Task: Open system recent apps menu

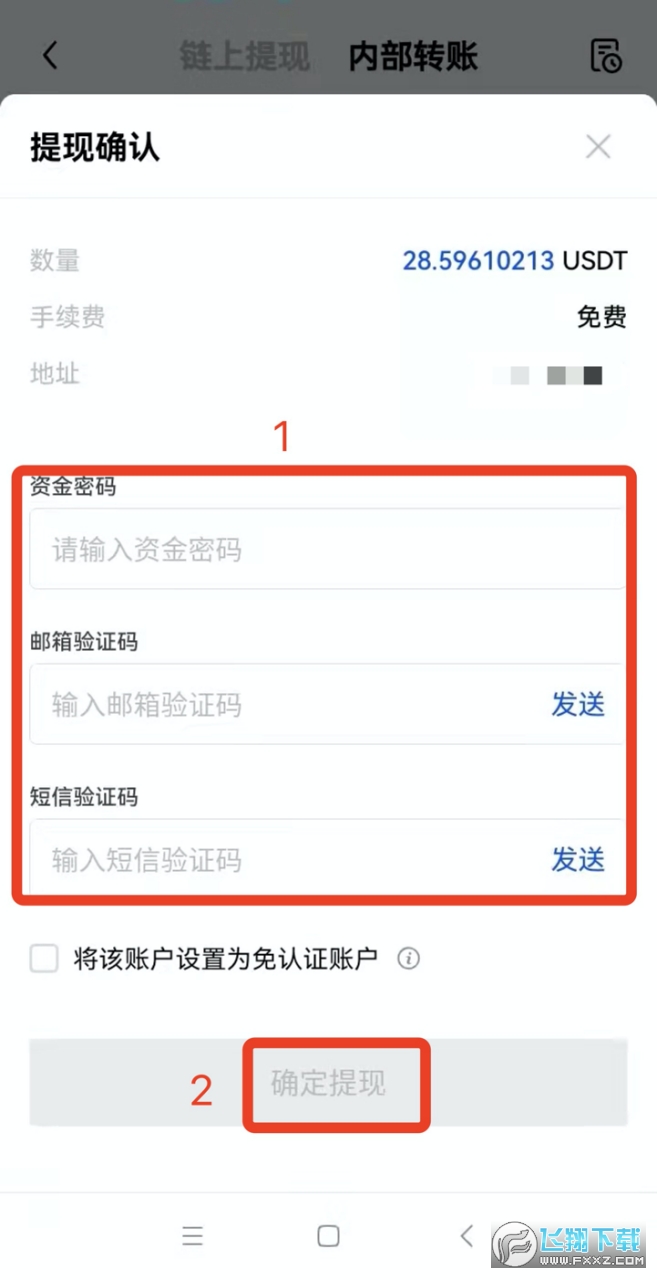Action: [193, 1236]
